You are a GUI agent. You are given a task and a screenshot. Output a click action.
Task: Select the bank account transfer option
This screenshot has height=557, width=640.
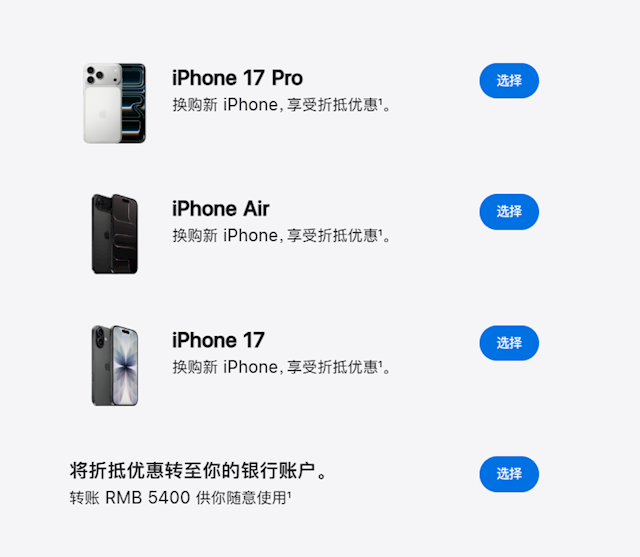509,474
